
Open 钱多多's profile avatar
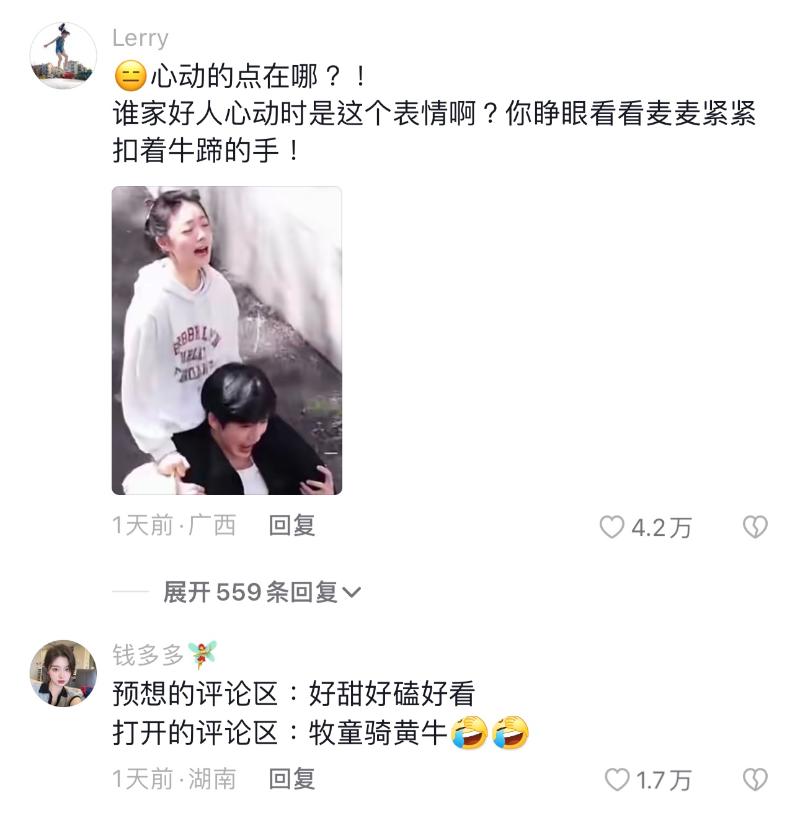[x=63, y=673]
